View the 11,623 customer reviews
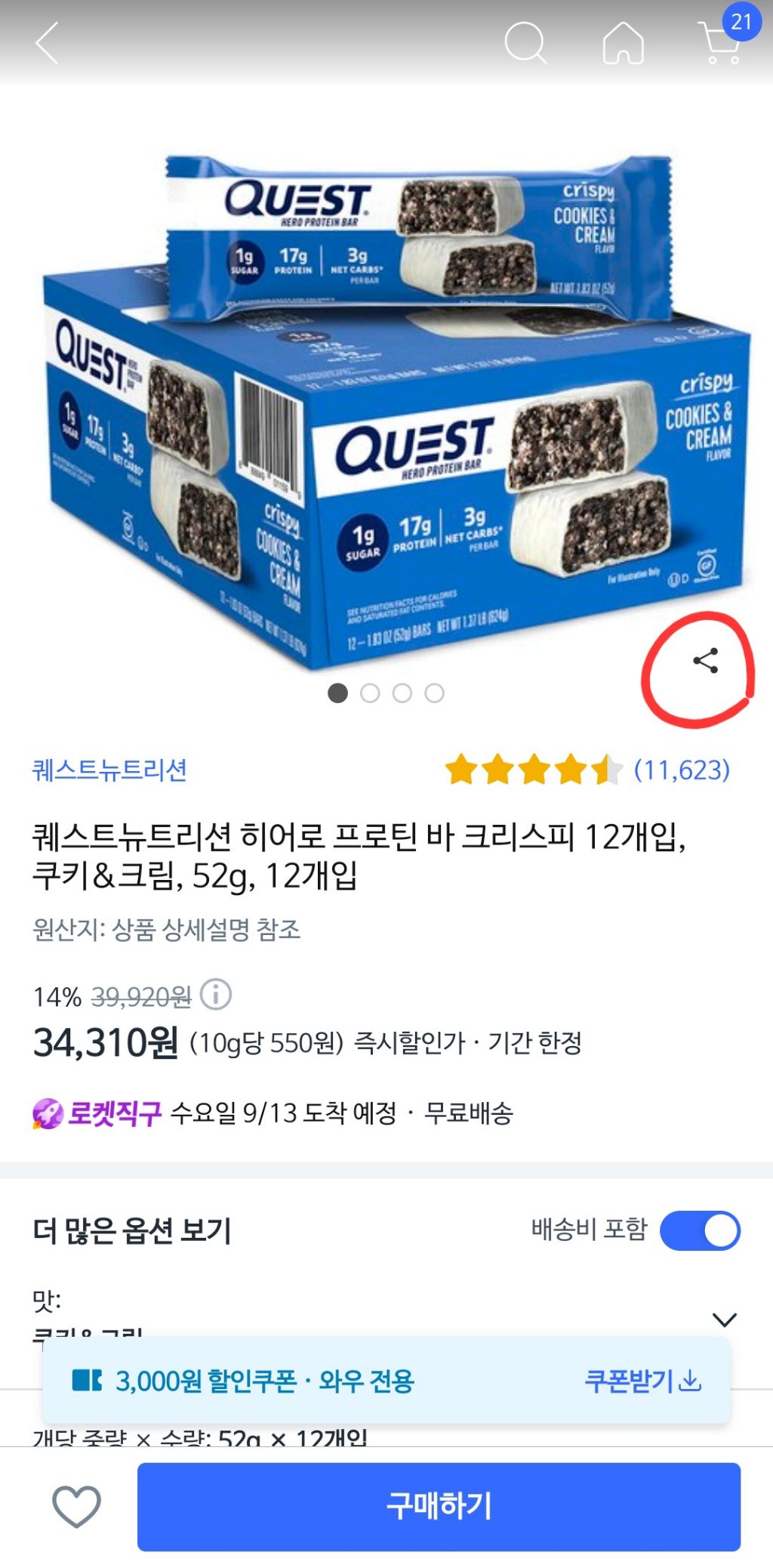Image resolution: width=773 pixels, height=1568 pixels. 681,770
